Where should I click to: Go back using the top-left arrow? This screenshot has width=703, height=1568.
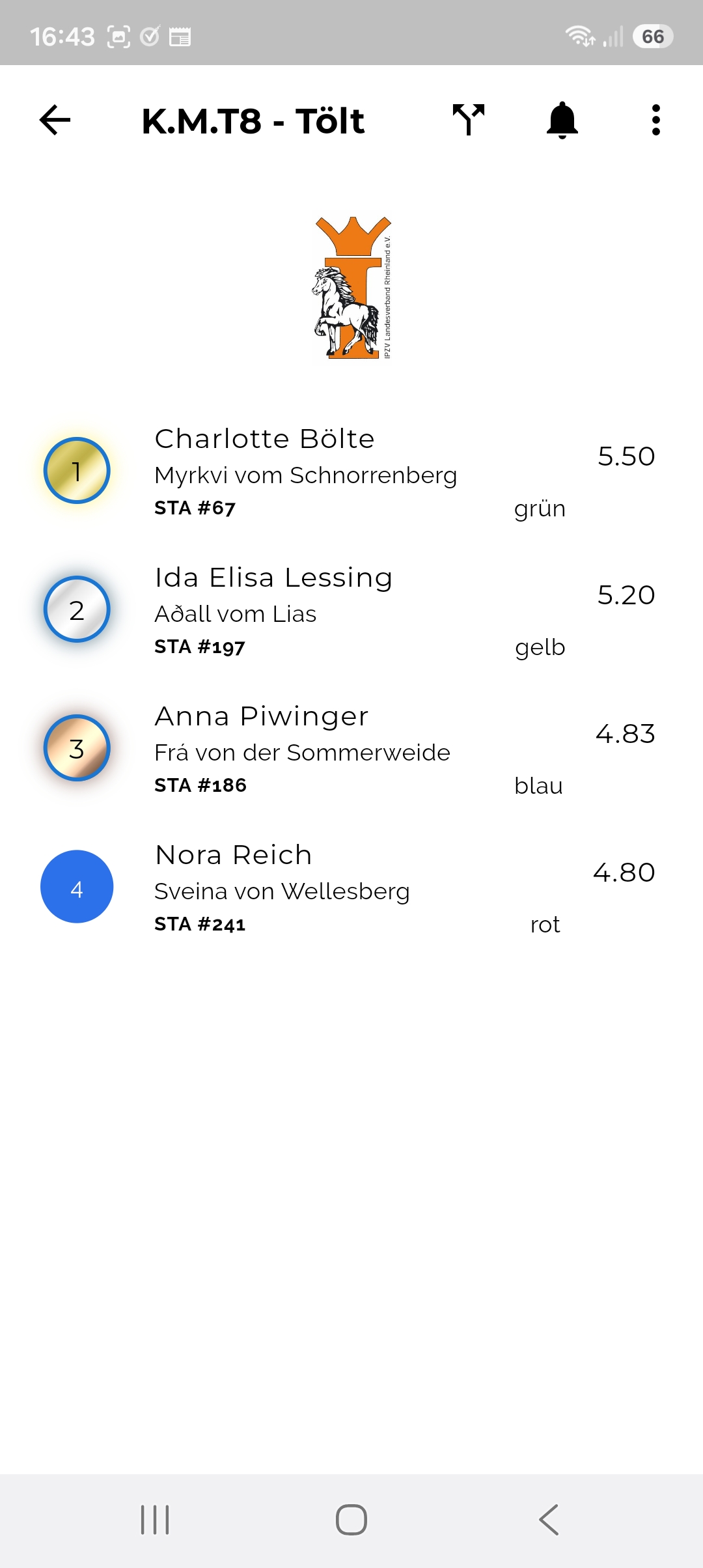click(x=55, y=120)
